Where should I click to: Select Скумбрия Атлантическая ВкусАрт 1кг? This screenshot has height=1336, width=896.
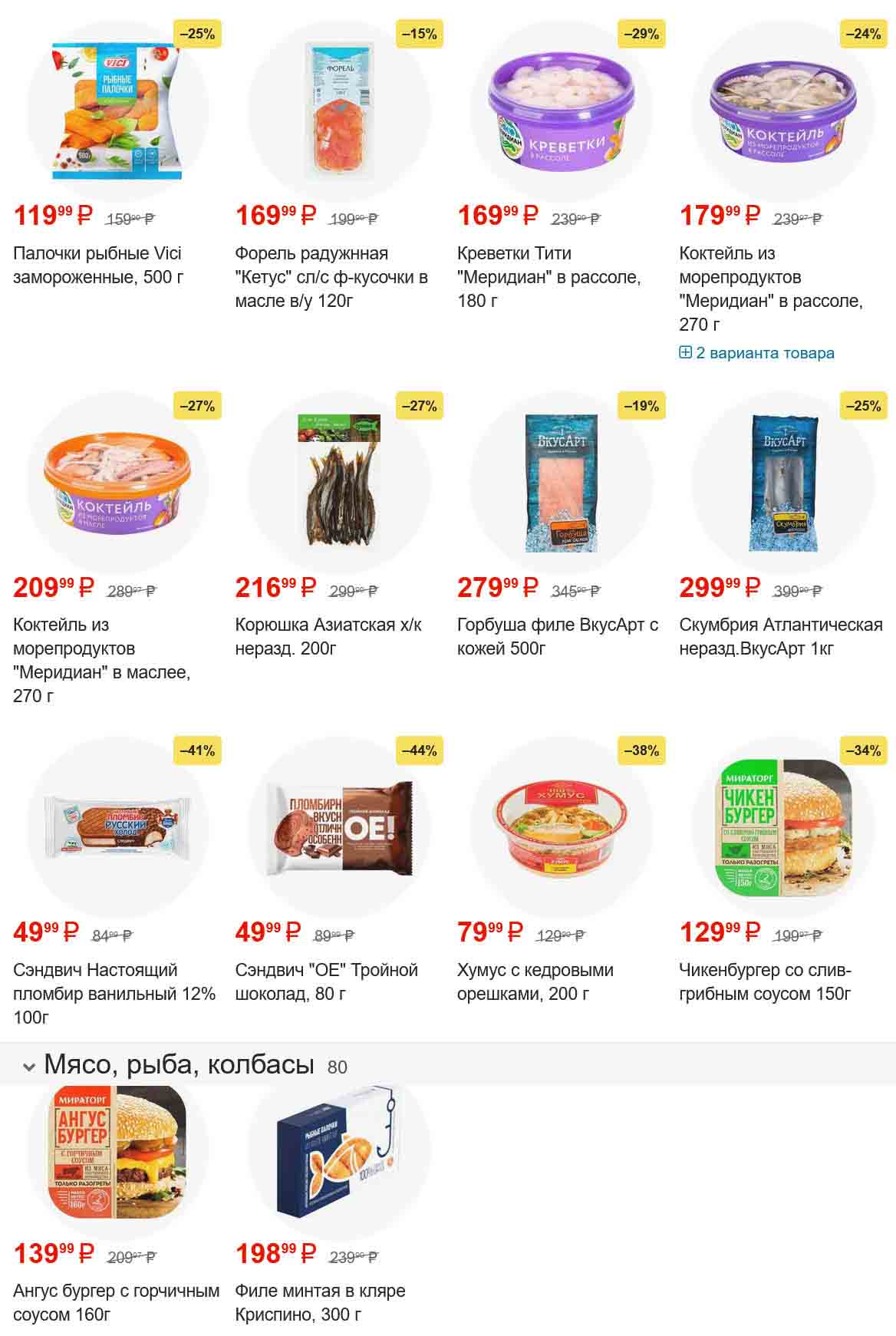coord(780,636)
